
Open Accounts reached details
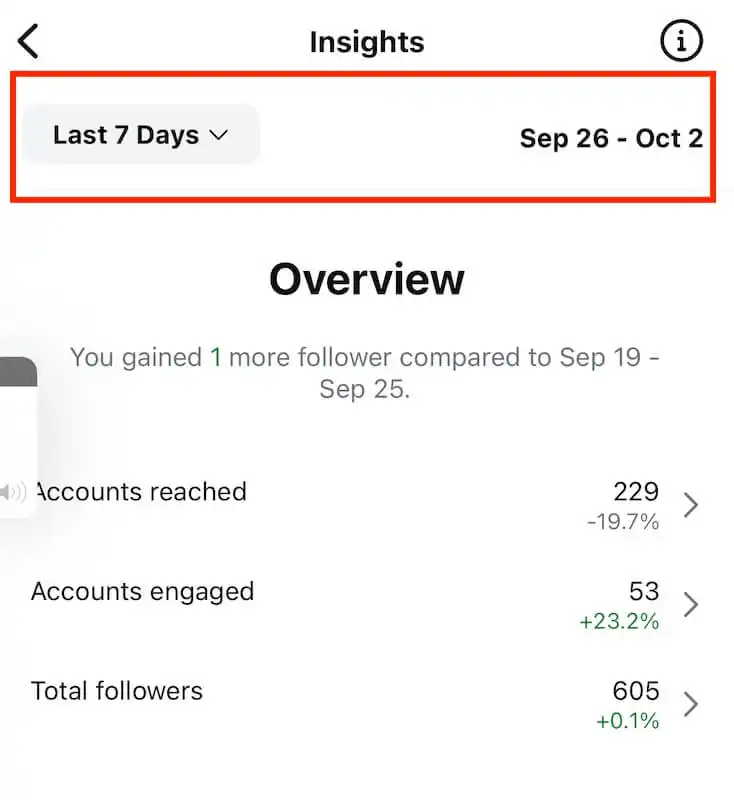690,505
